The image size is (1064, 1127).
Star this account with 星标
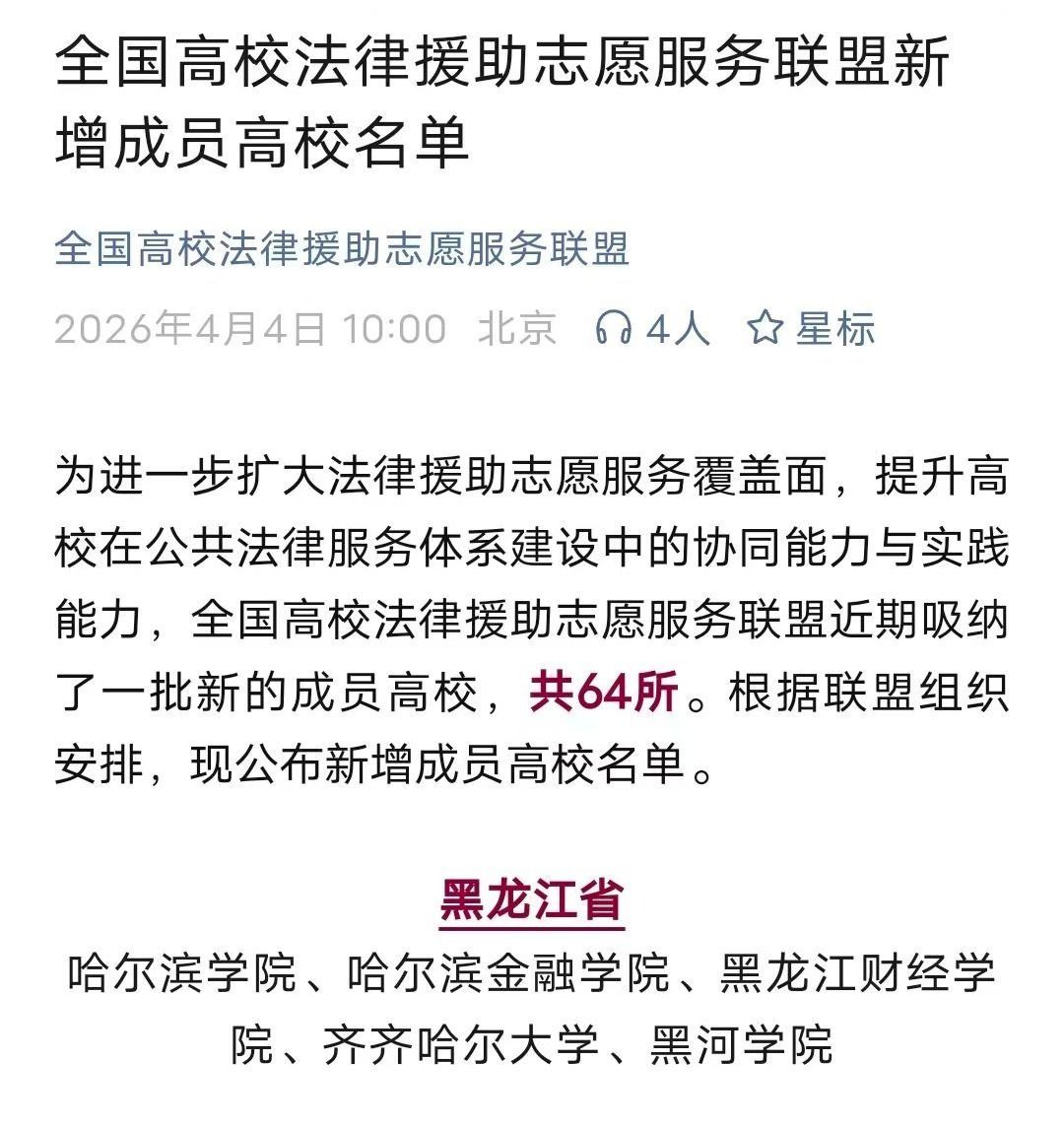coord(811,328)
